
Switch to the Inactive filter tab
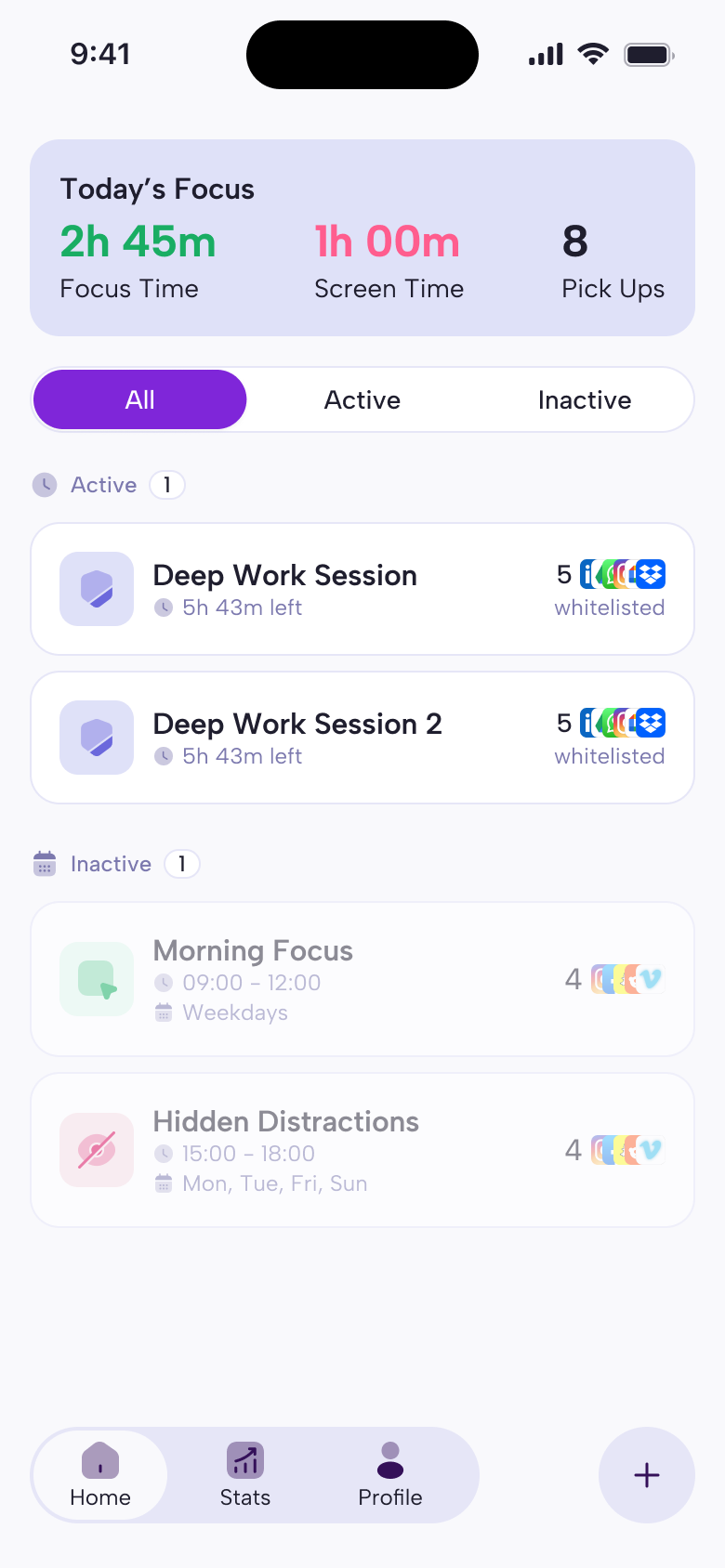coord(585,399)
